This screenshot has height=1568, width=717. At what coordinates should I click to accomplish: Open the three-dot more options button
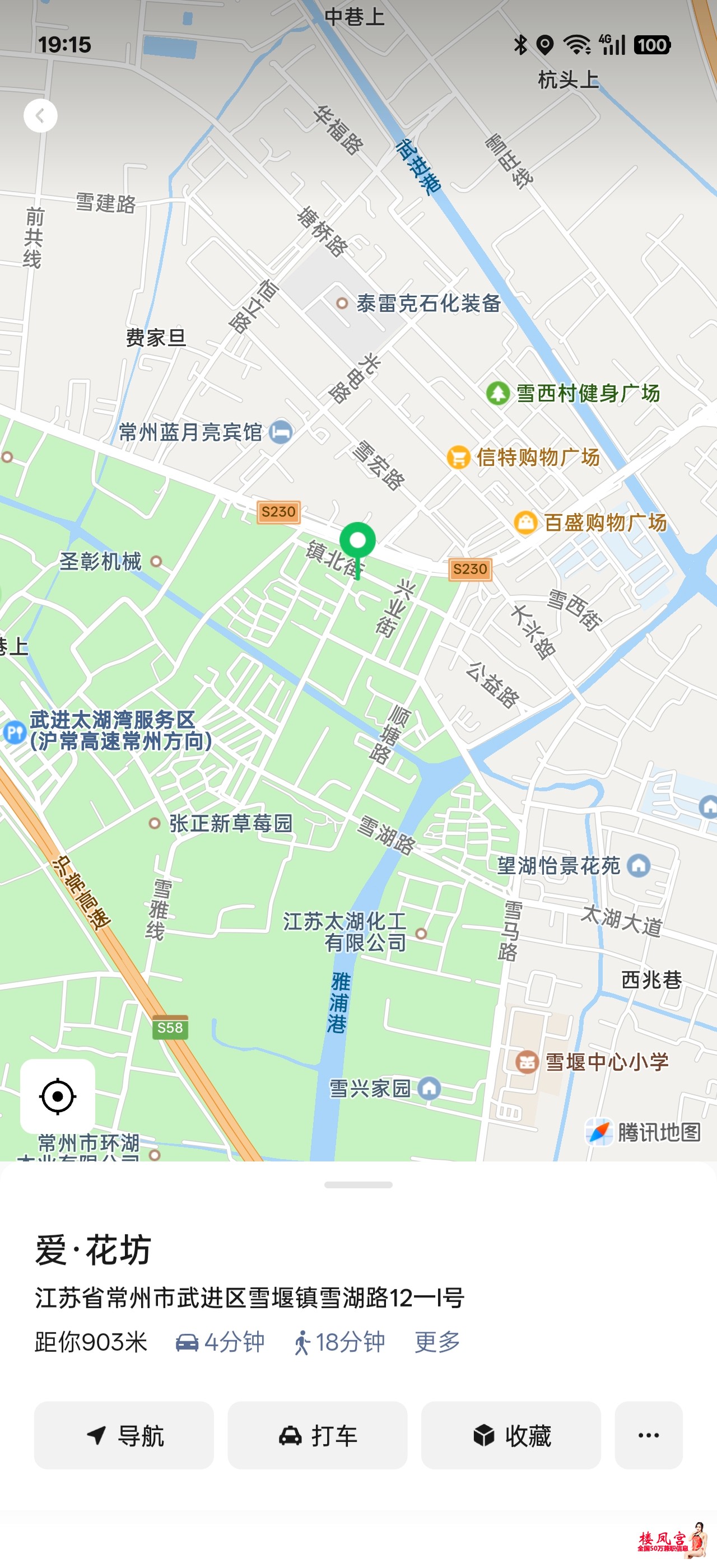pos(648,1435)
